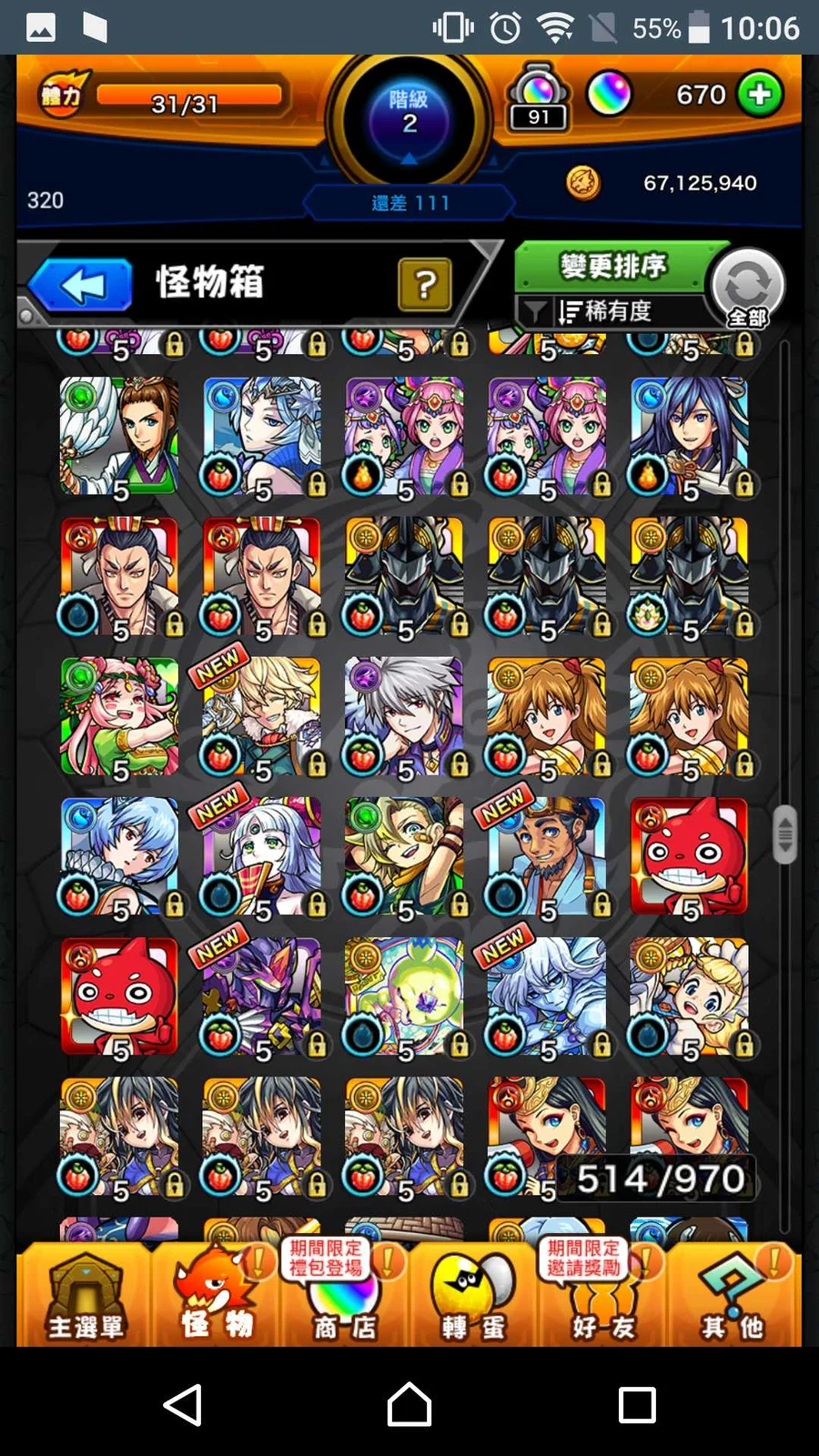Add more orbs with the green plus
Viewport: 819px width, 1456px height.
click(x=760, y=94)
